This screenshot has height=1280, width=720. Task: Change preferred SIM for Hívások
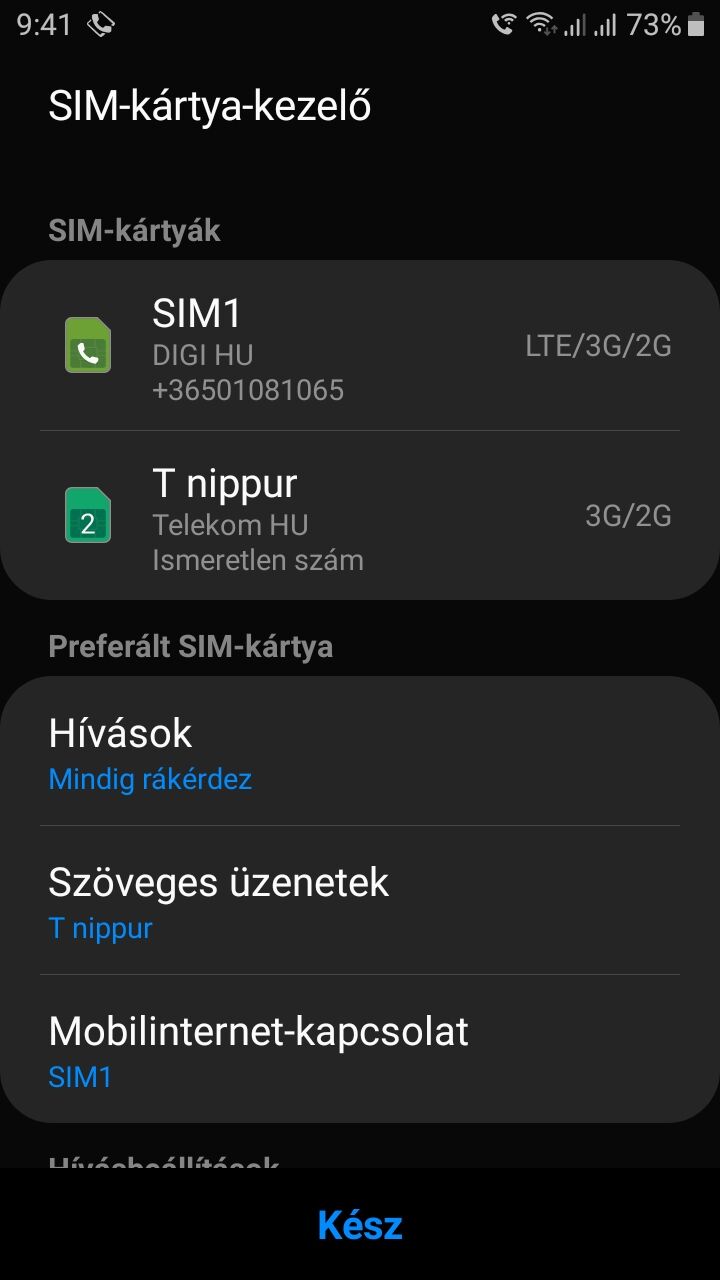360,752
